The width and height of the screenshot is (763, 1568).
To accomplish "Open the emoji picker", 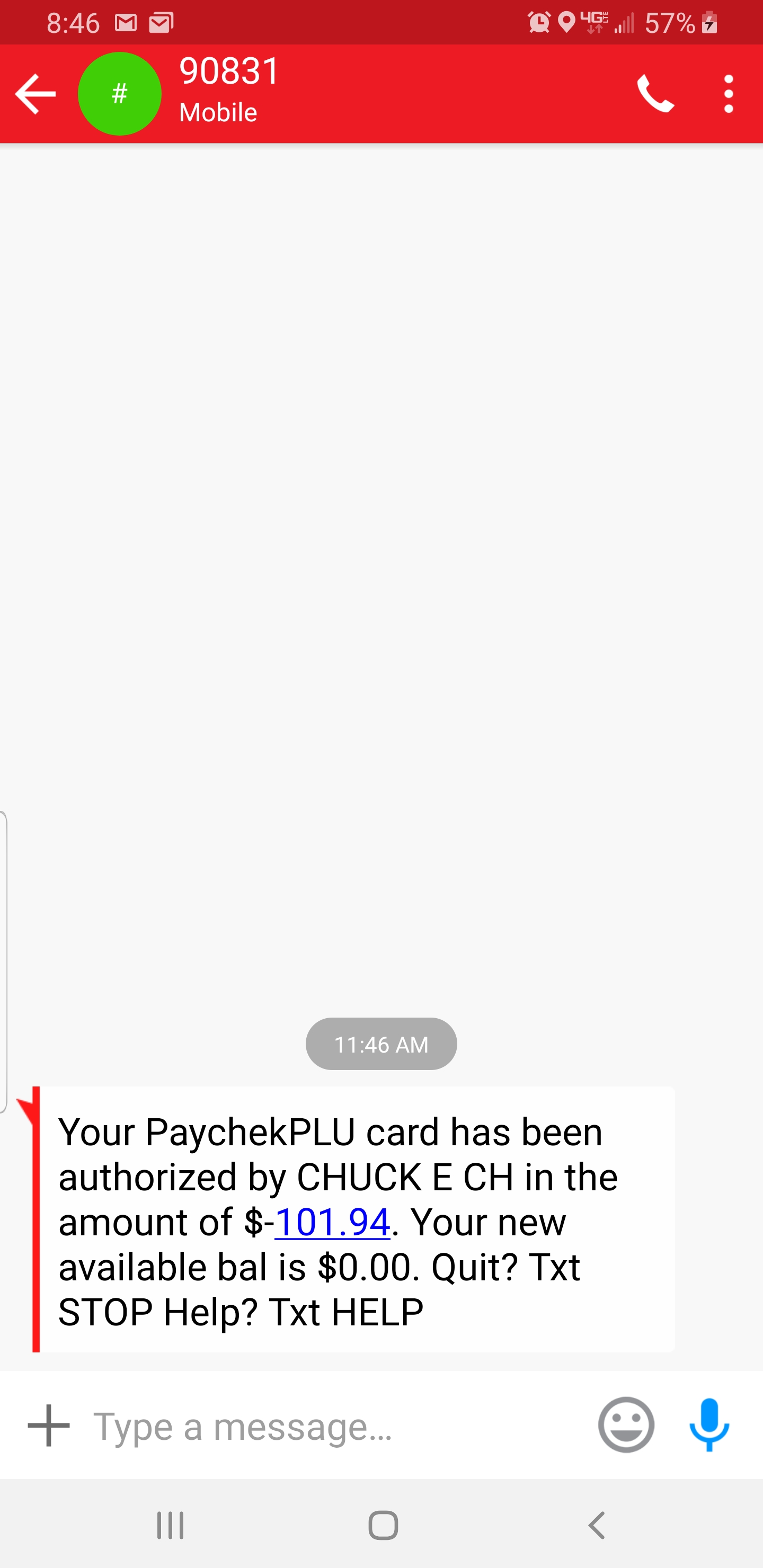I will pyautogui.click(x=626, y=1426).
